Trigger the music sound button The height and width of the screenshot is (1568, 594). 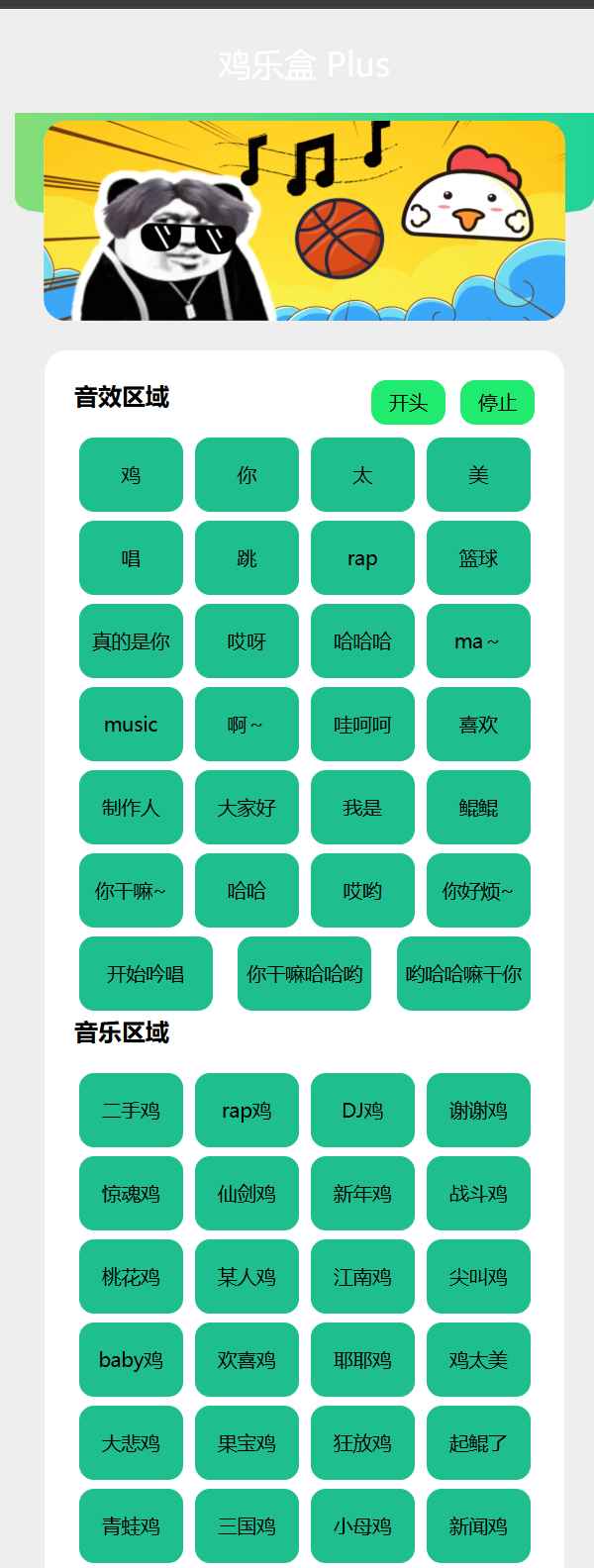(131, 725)
